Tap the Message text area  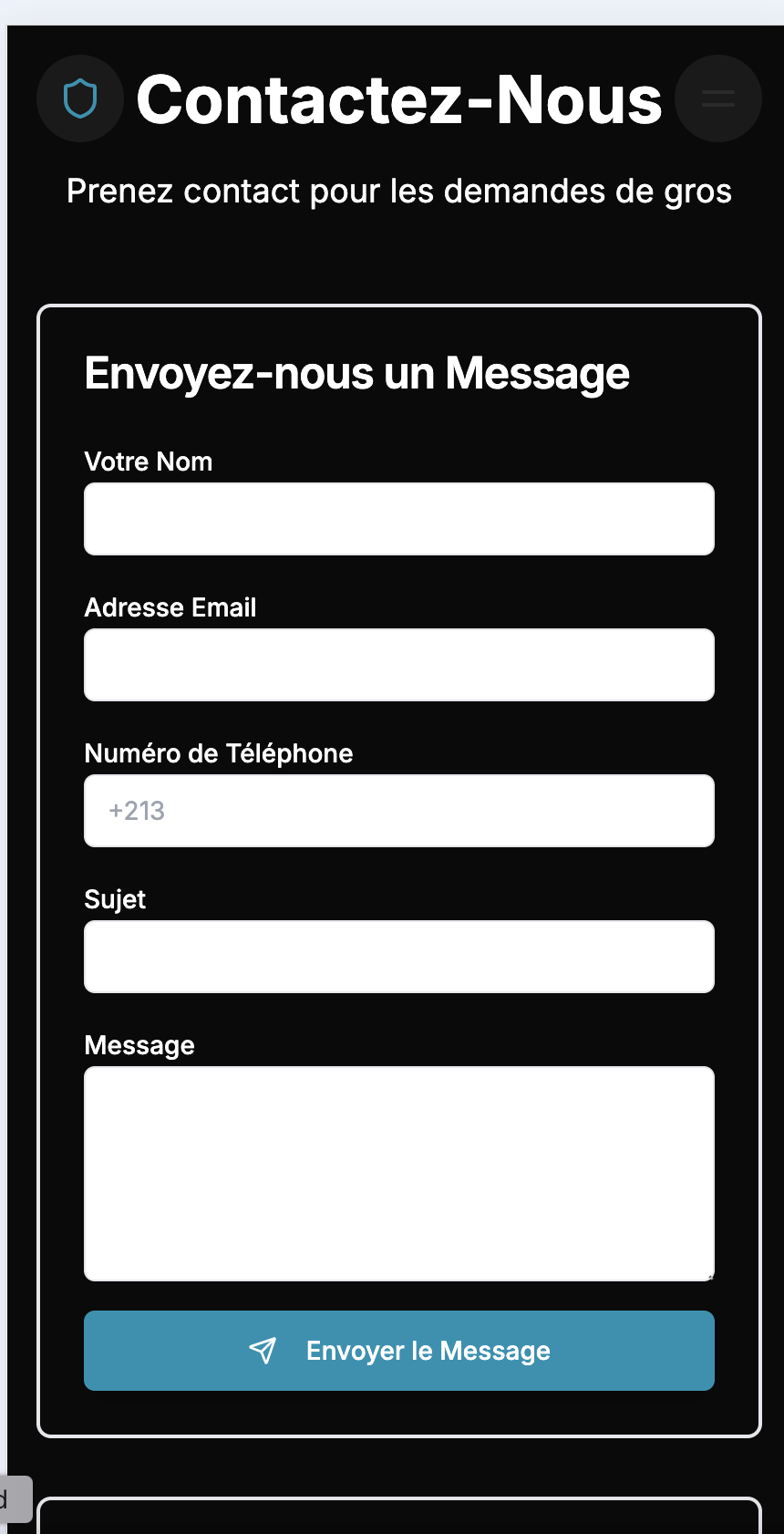[398, 1173]
